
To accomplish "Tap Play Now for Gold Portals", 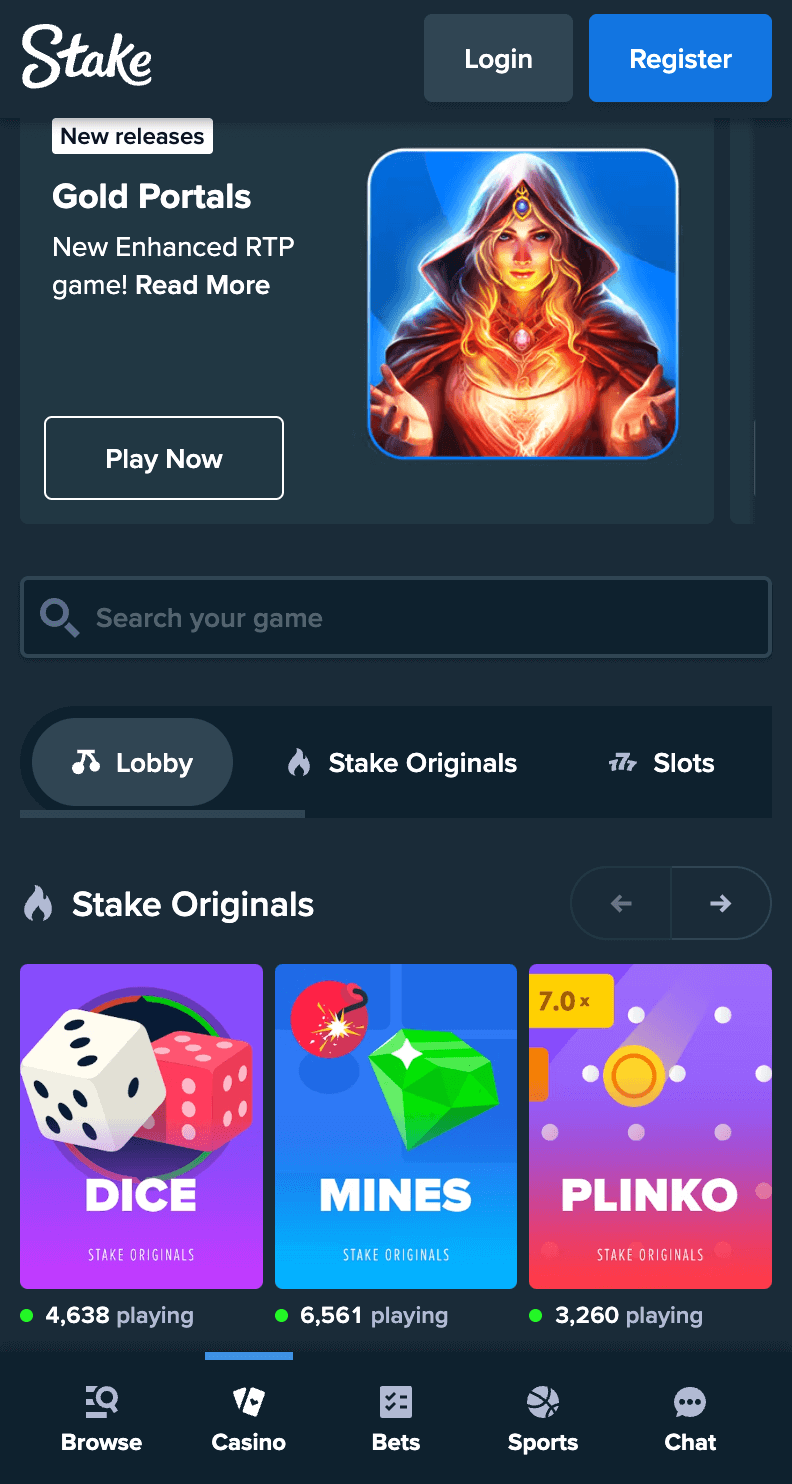I will [164, 458].
